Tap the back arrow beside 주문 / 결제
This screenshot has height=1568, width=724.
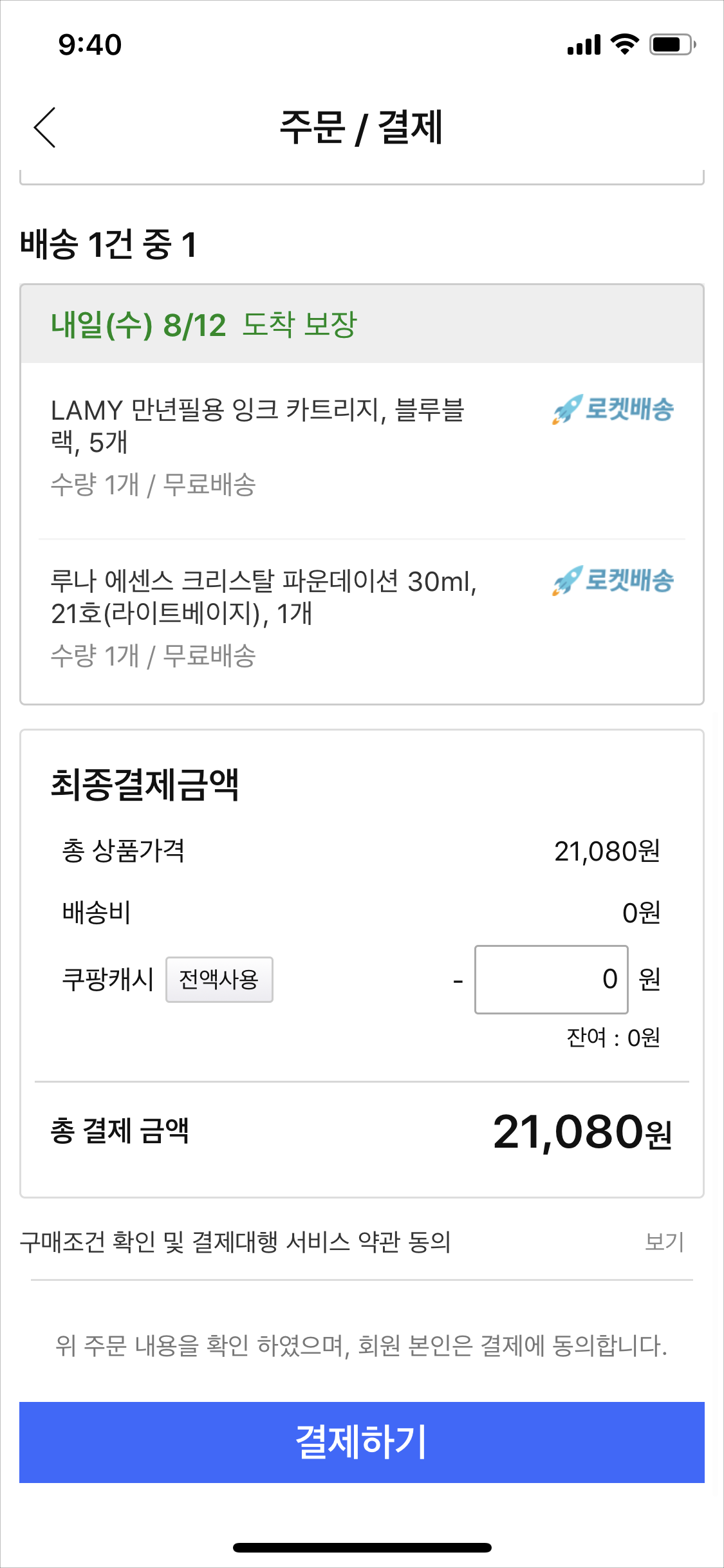pyautogui.click(x=45, y=127)
